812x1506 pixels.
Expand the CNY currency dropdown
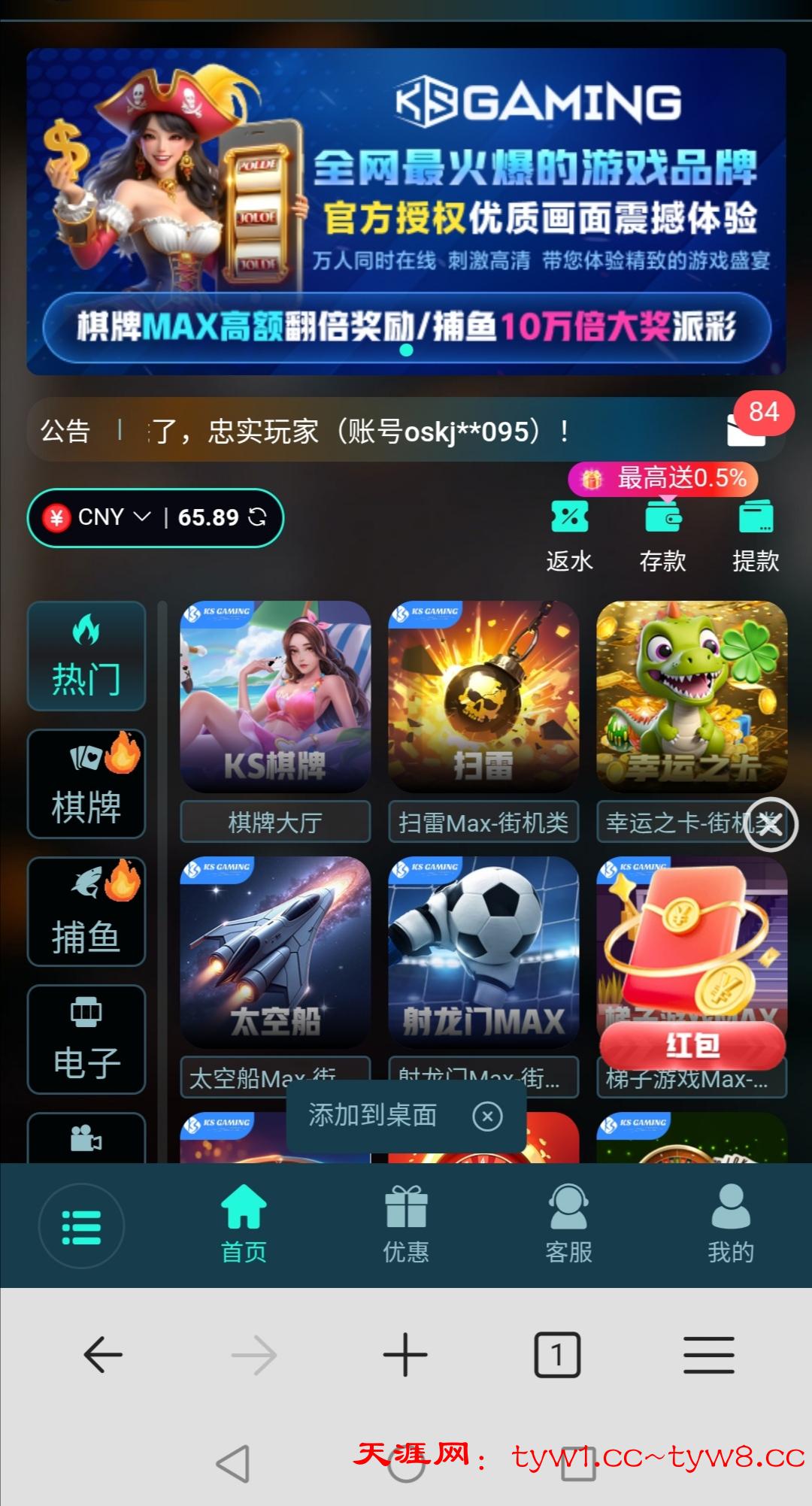[x=141, y=517]
